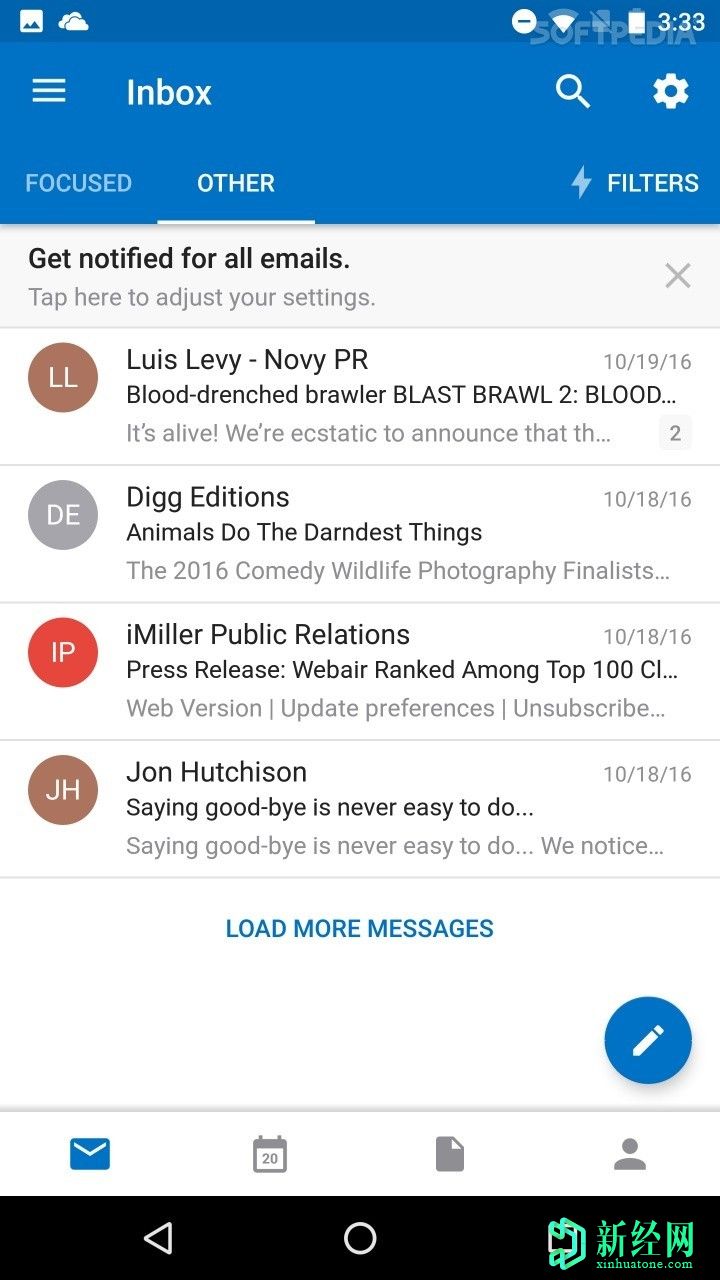Go to the home screen
This screenshot has height=1280, width=720.
[360, 1238]
